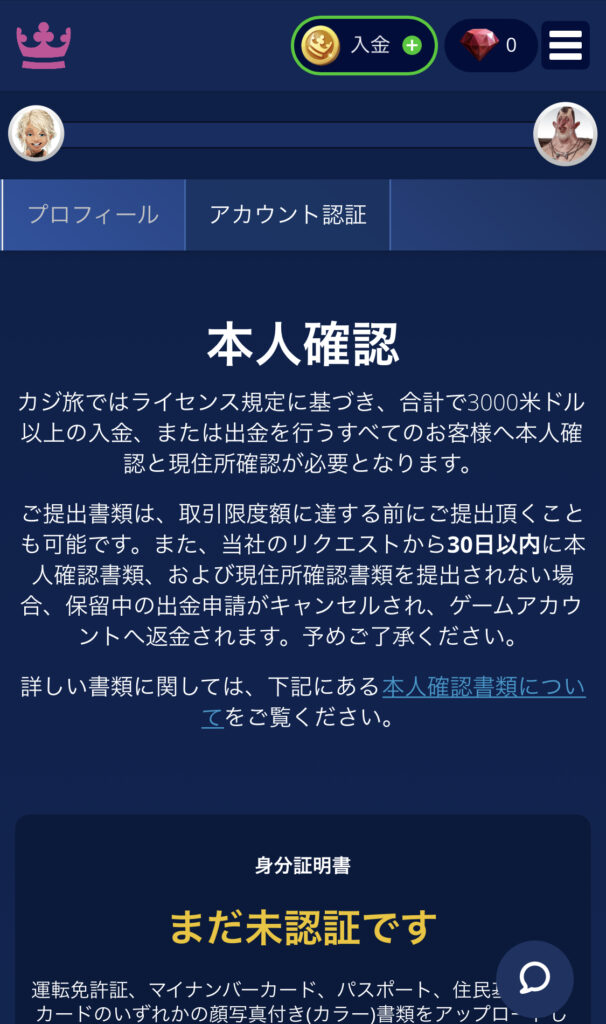606x1024 pixels.
Task: Open the 本人確認書類について link
Action: click(484, 688)
